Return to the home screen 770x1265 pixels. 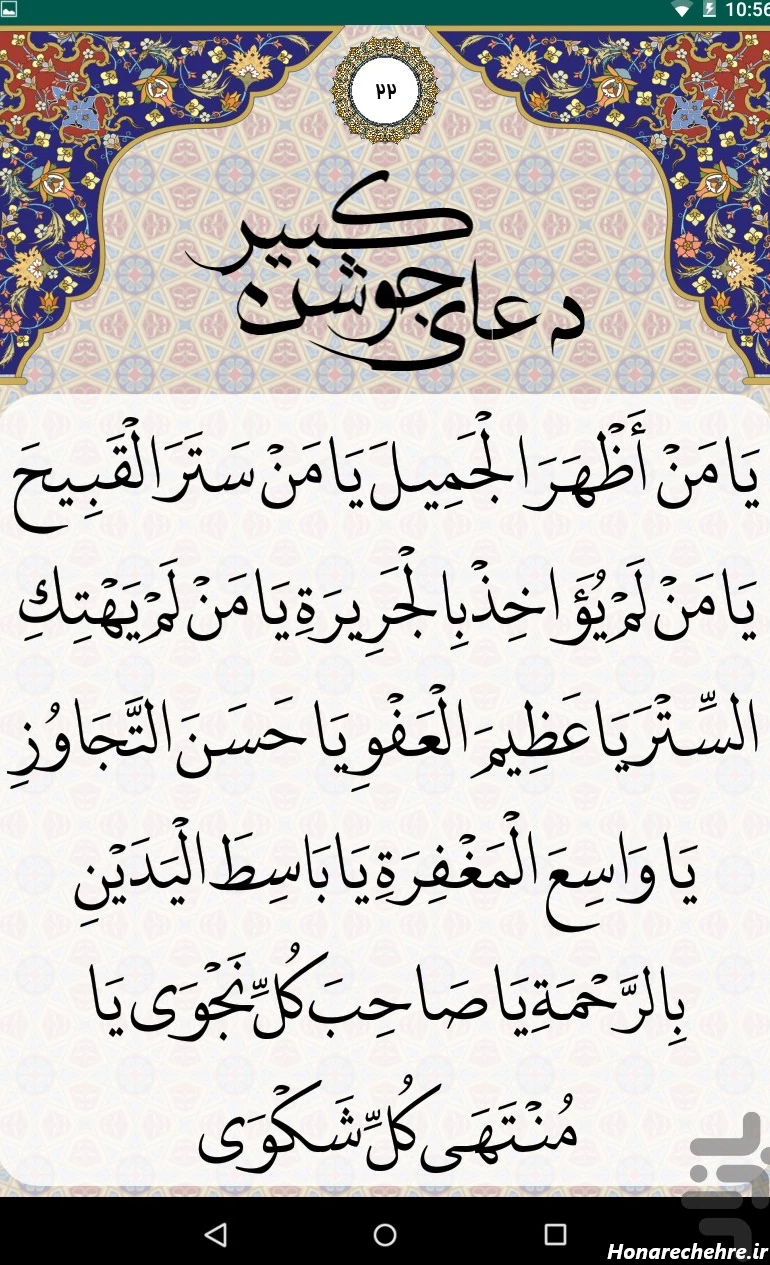click(385, 1234)
